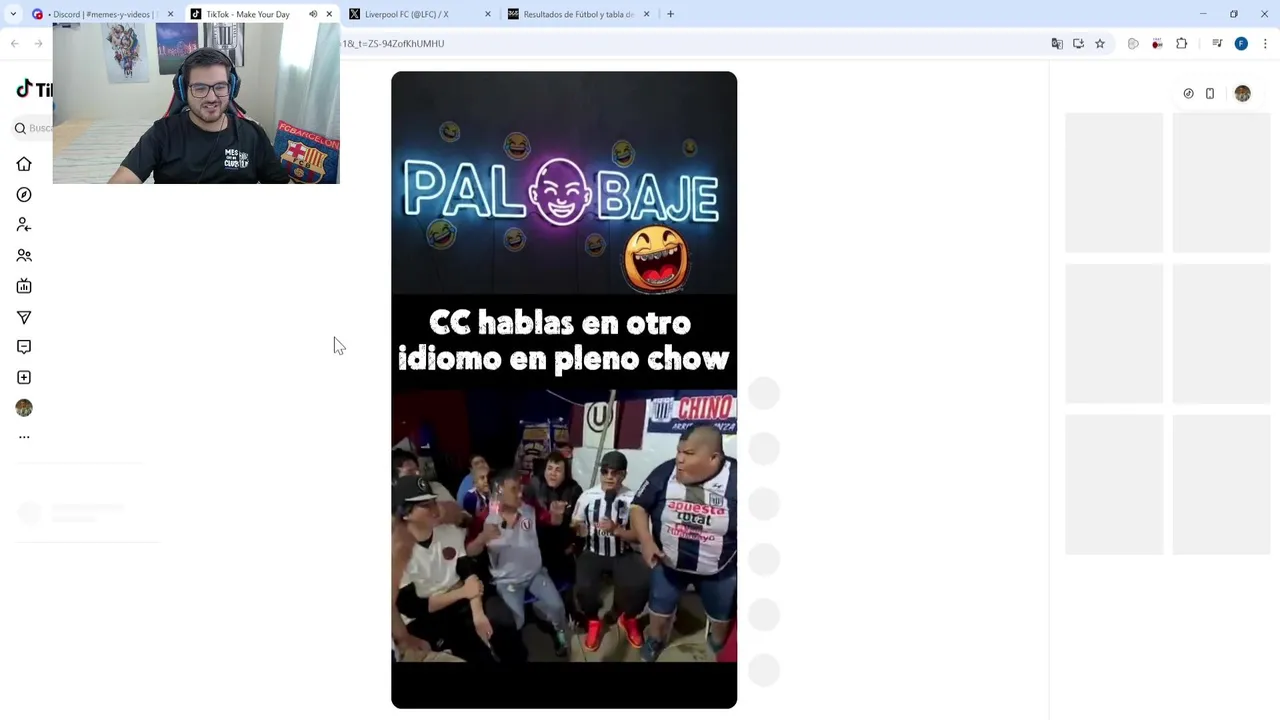Upload a video with plus icon
Viewport: 1280px width, 720px height.
(24, 377)
